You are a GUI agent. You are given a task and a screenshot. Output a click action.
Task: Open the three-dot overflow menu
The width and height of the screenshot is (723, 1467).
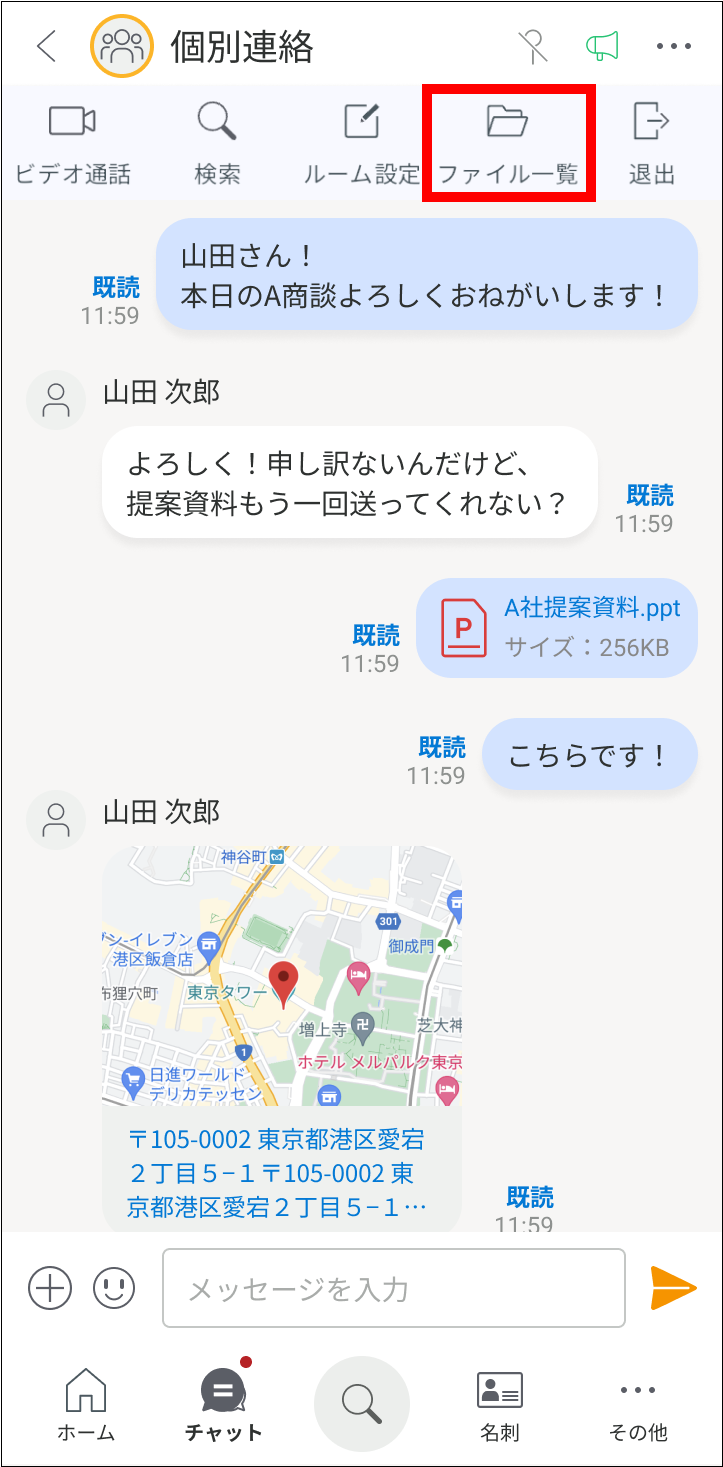pyautogui.click(x=674, y=46)
